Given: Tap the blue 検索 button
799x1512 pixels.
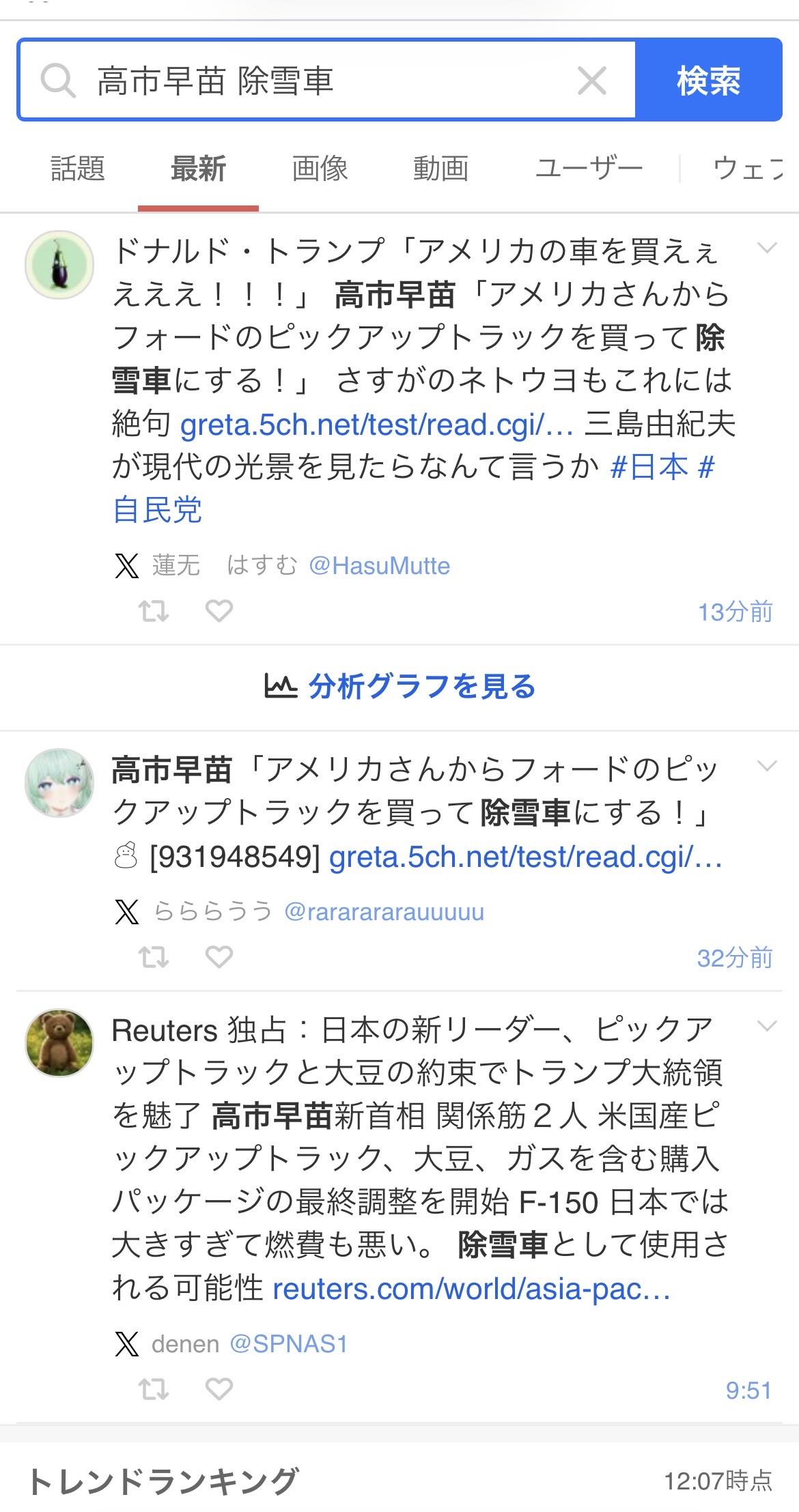Looking at the screenshot, I should click(x=708, y=81).
